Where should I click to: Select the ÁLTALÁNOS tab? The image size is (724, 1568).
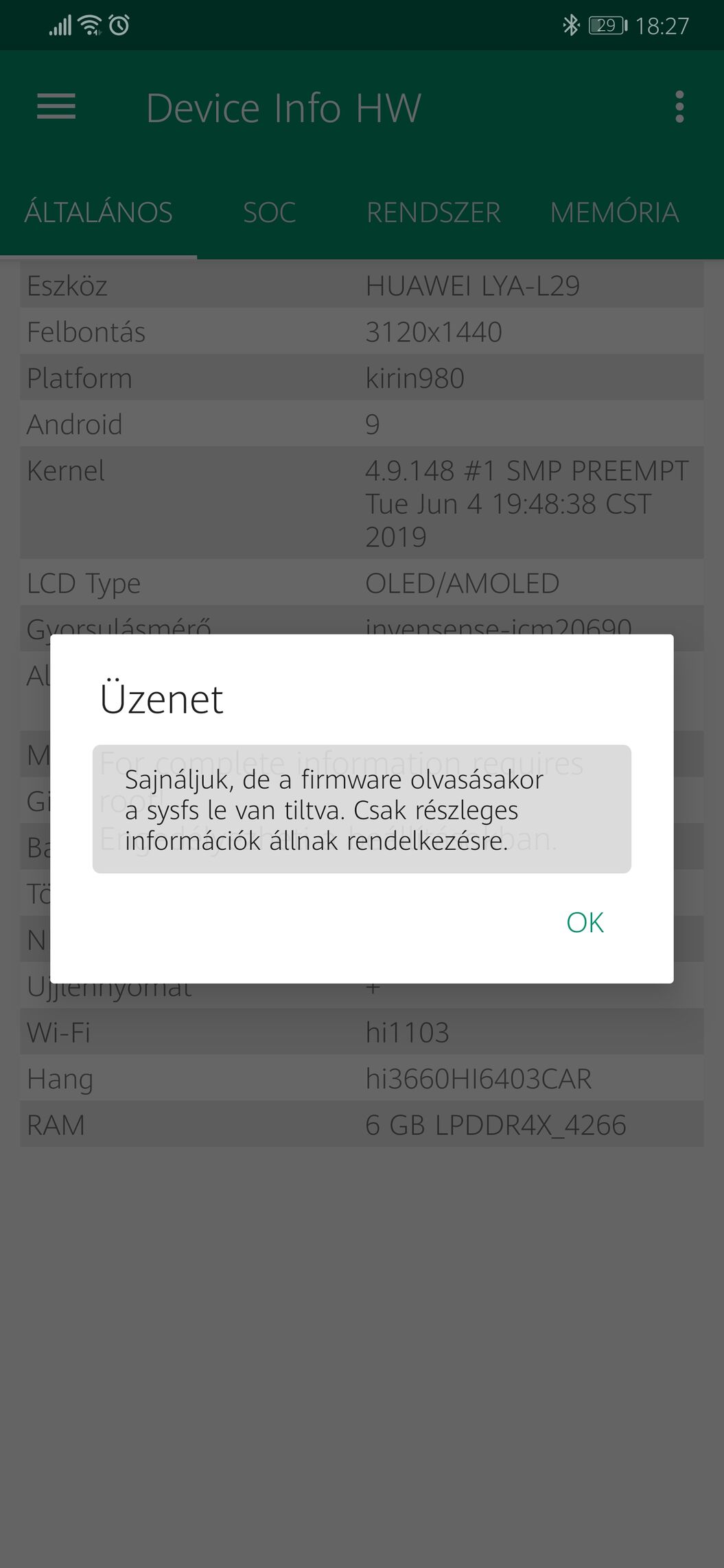tap(99, 213)
